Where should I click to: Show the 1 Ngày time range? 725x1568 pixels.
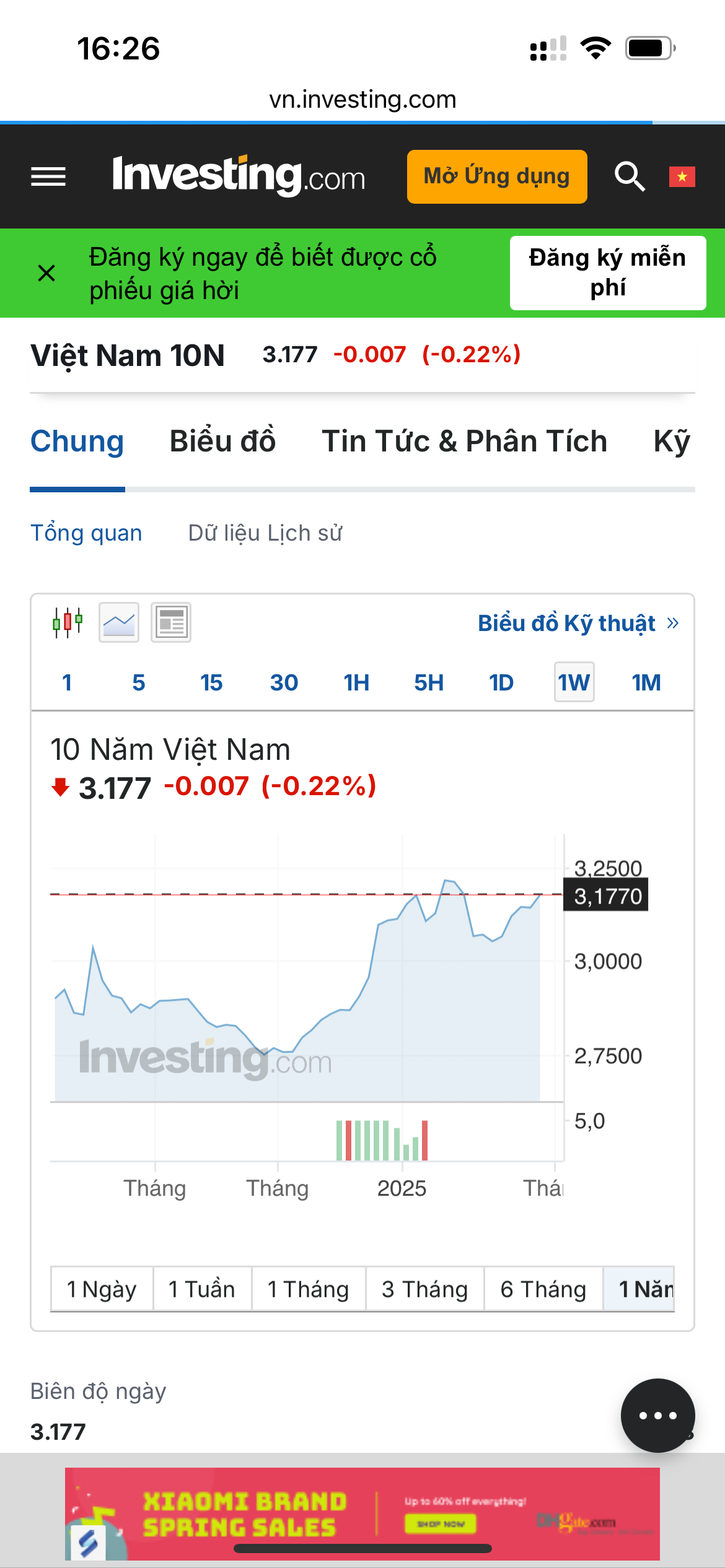(x=102, y=1289)
